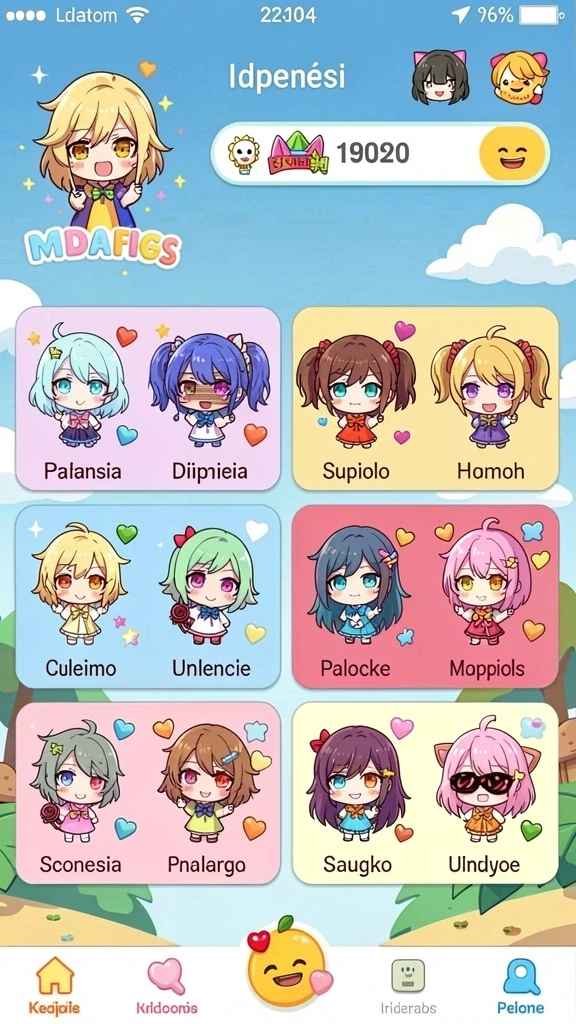Open the Culeimo character
Image resolution: width=576 pixels, height=1024 pixels.
click(81, 601)
